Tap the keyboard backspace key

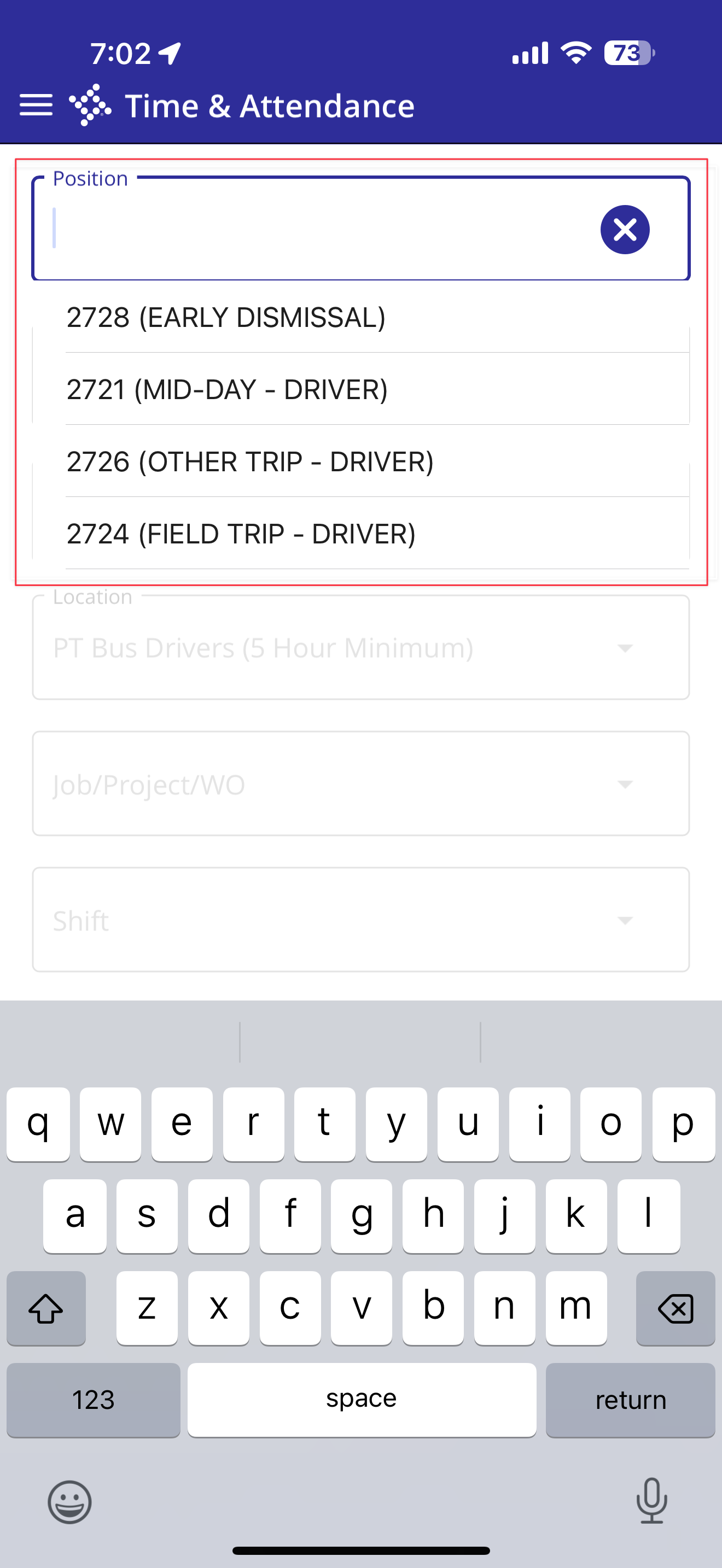coord(675,1308)
